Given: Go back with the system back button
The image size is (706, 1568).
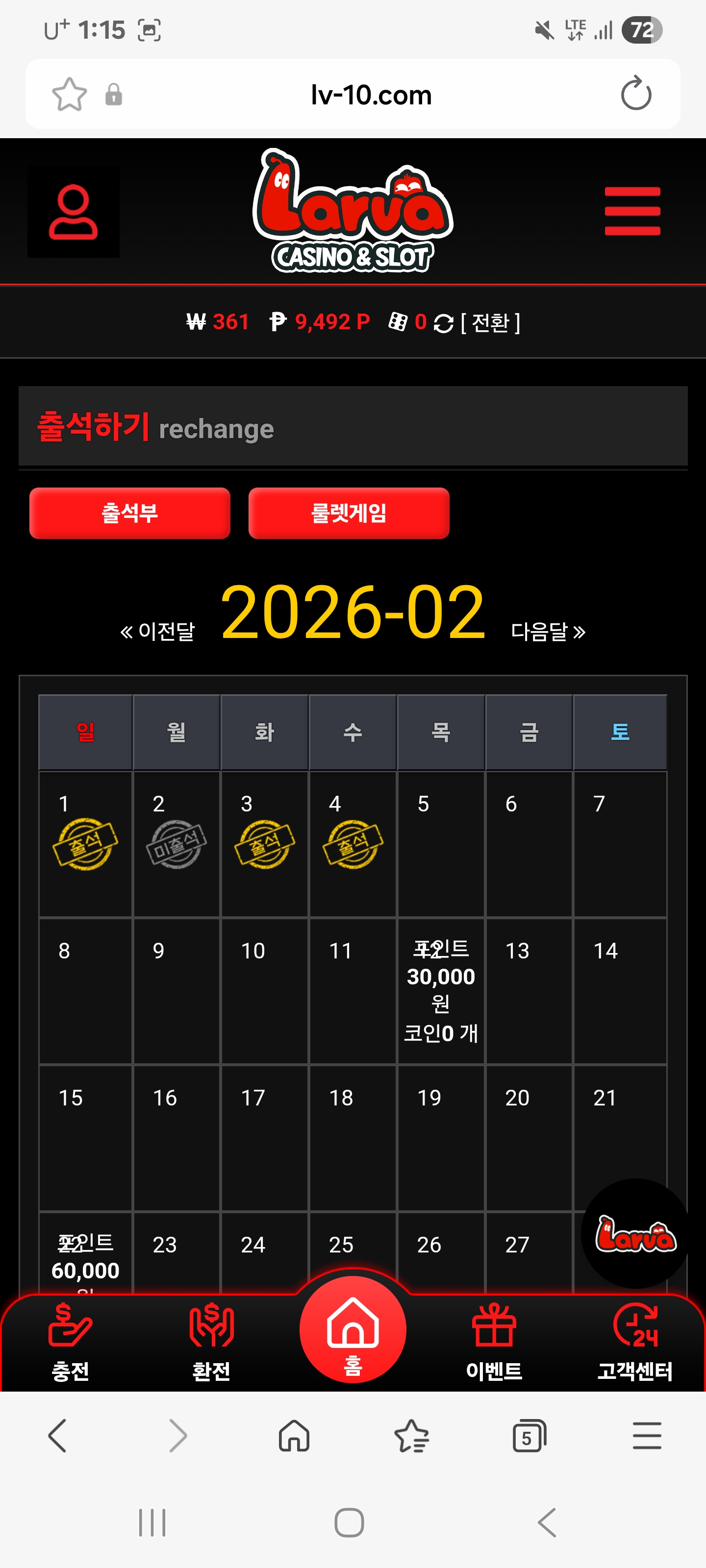Looking at the screenshot, I should [546, 1522].
